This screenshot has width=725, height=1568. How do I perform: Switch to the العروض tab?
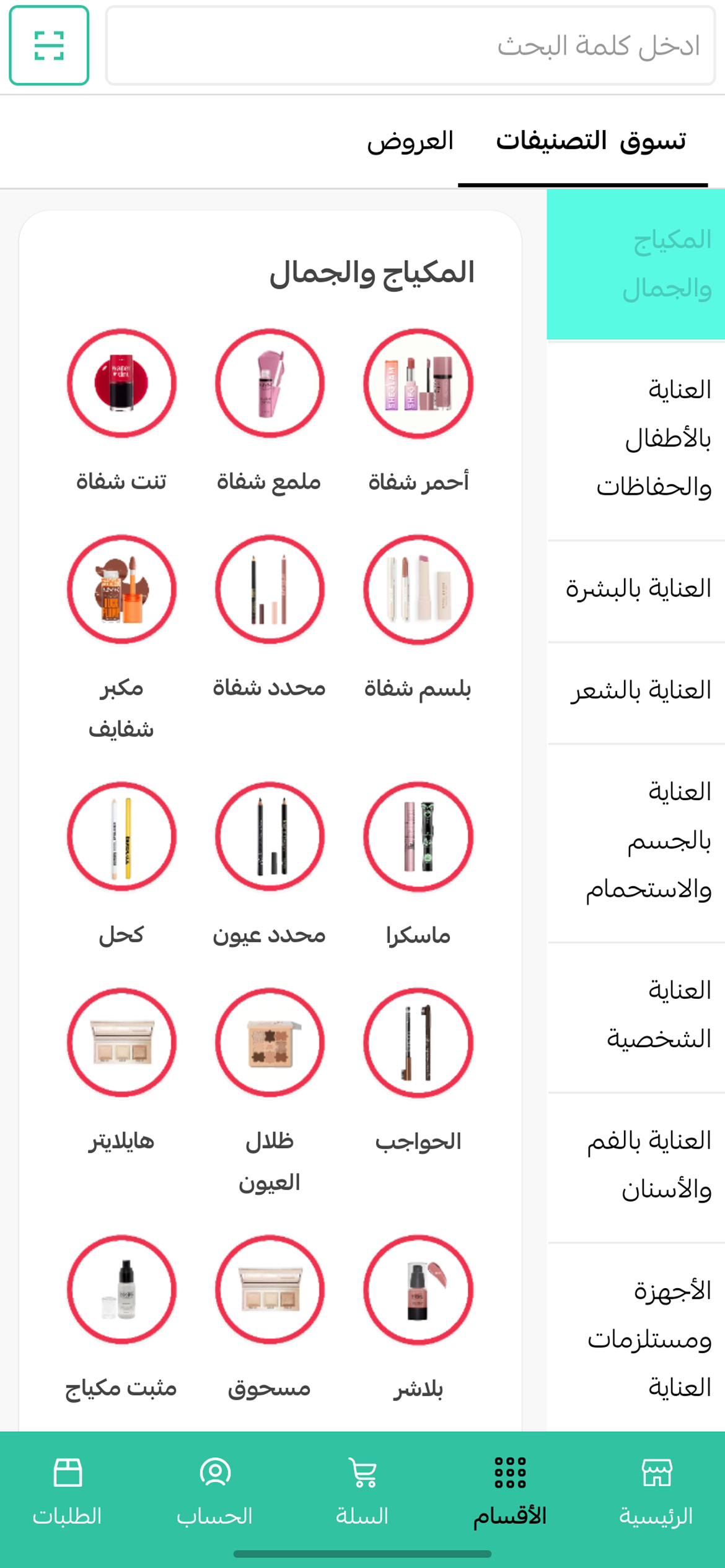click(x=410, y=141)
